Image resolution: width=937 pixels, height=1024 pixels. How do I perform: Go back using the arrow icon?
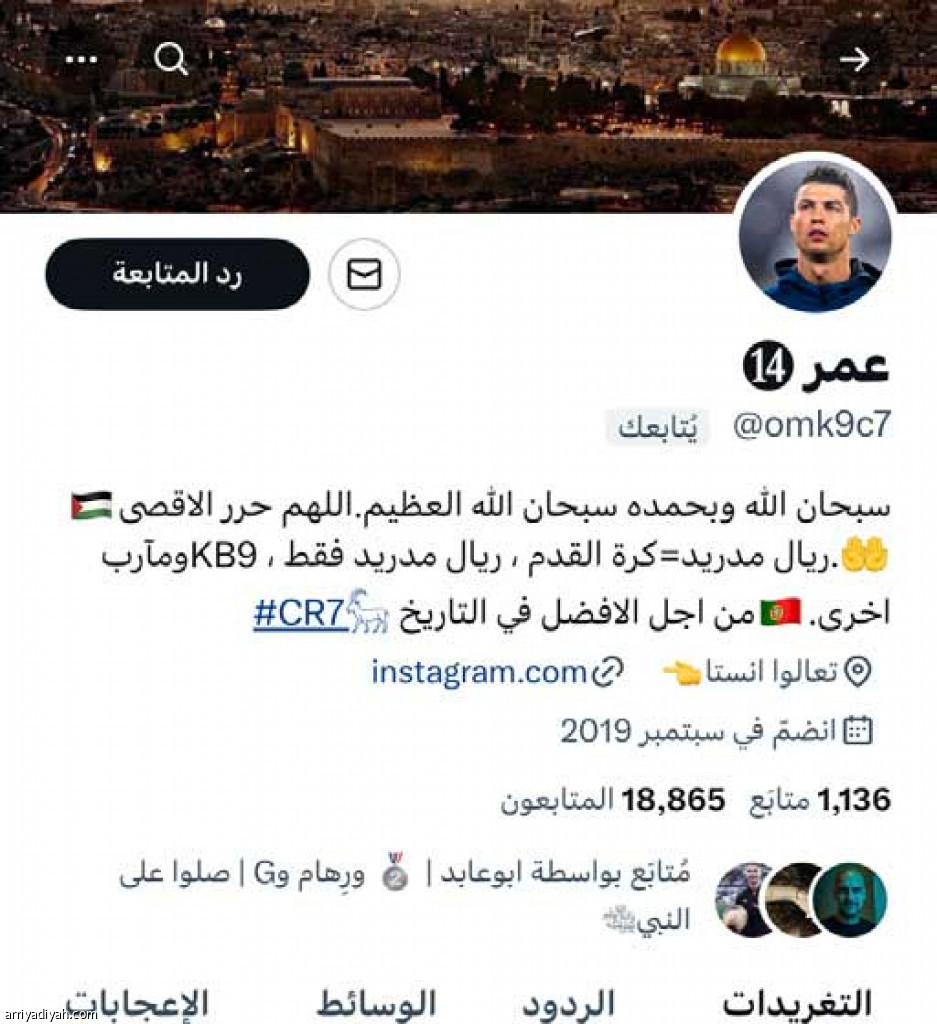[854, 60]
